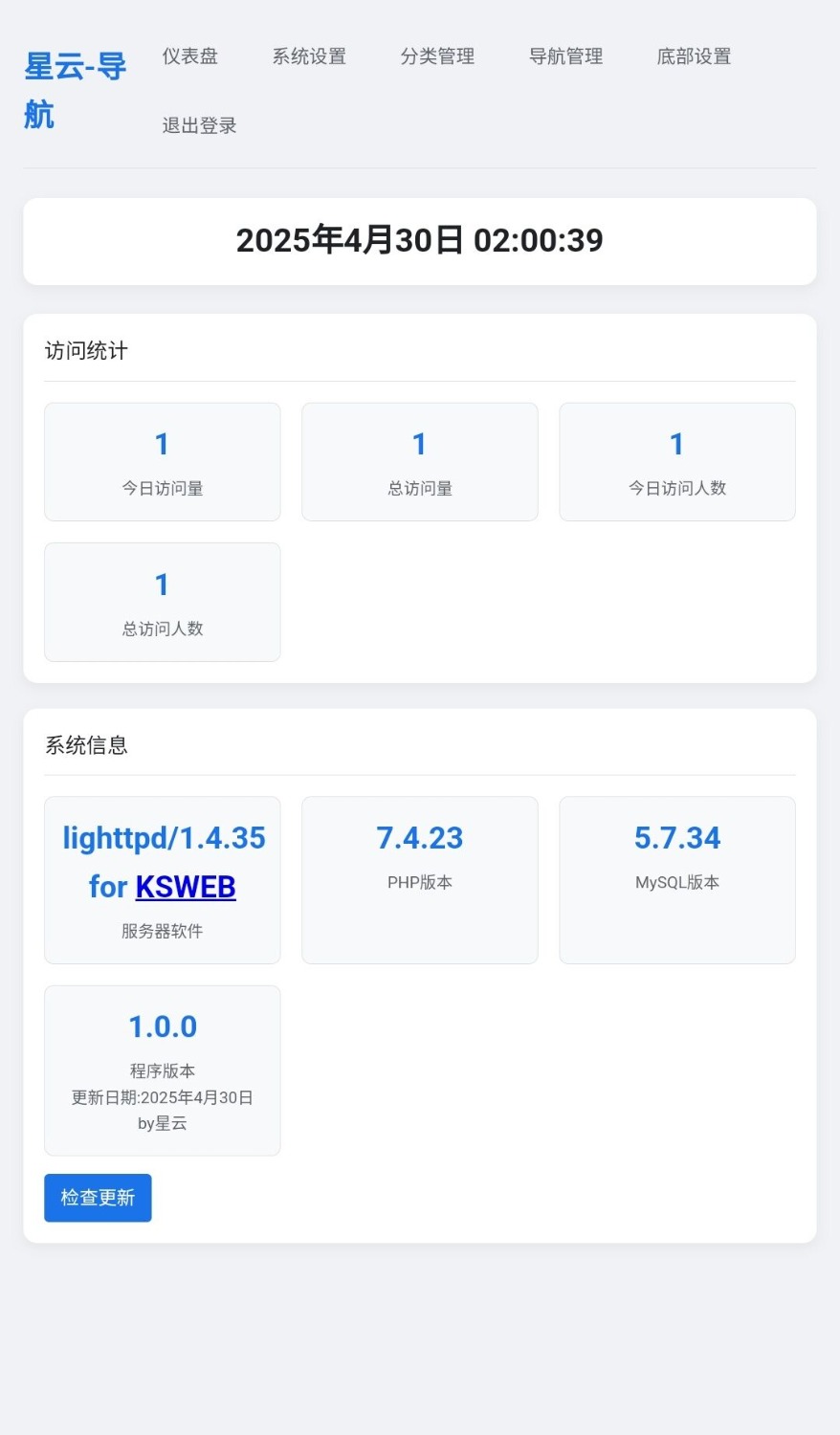The height and width of the screenshot is (1435, 840).
Task: Switch to the 仪表盘 section
Action: pos(189,56)
